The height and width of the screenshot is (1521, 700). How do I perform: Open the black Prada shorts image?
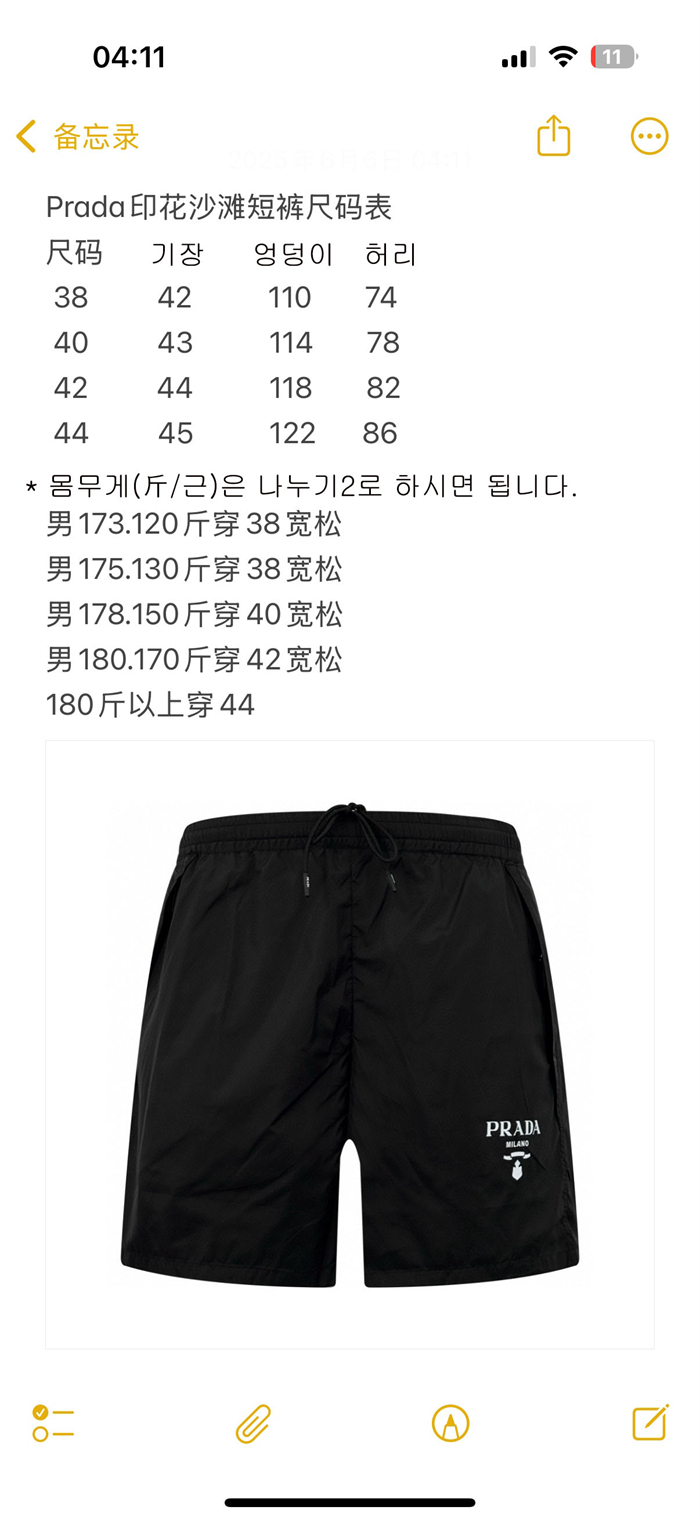[x=350, y=1044]
